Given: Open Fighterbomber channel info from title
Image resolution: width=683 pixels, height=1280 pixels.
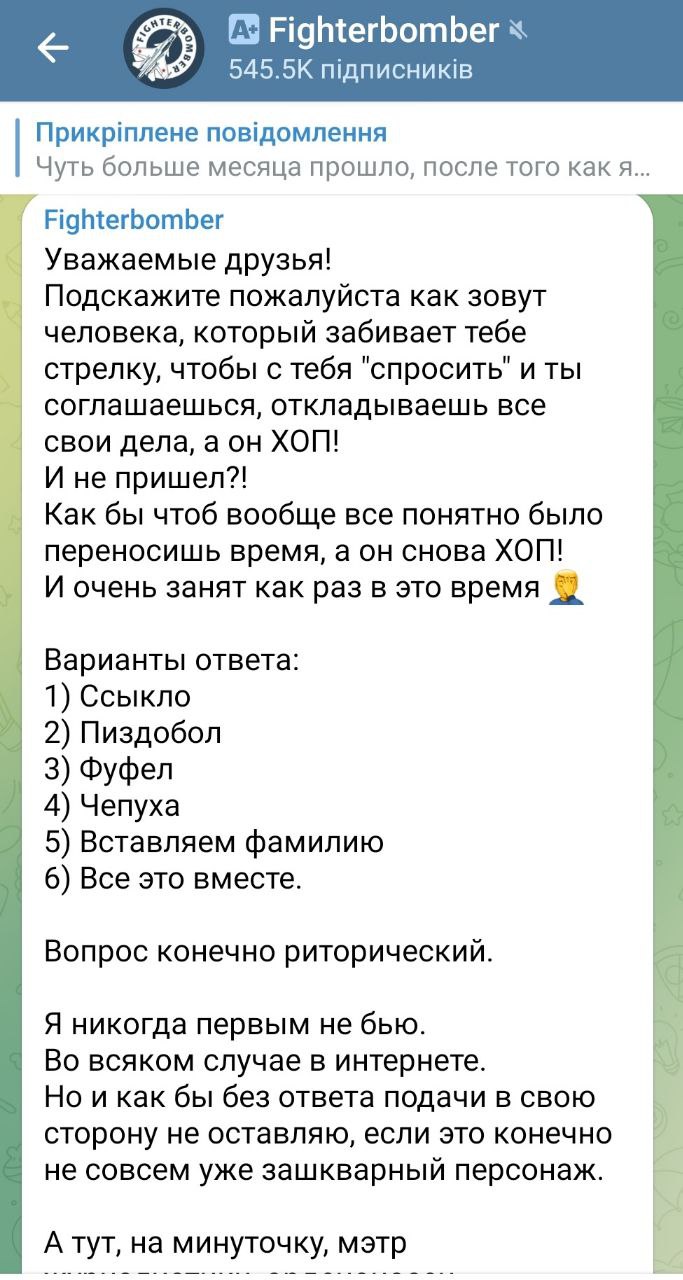Looking at the screenshot, I should pyautogui.click(x=383, y=32).
